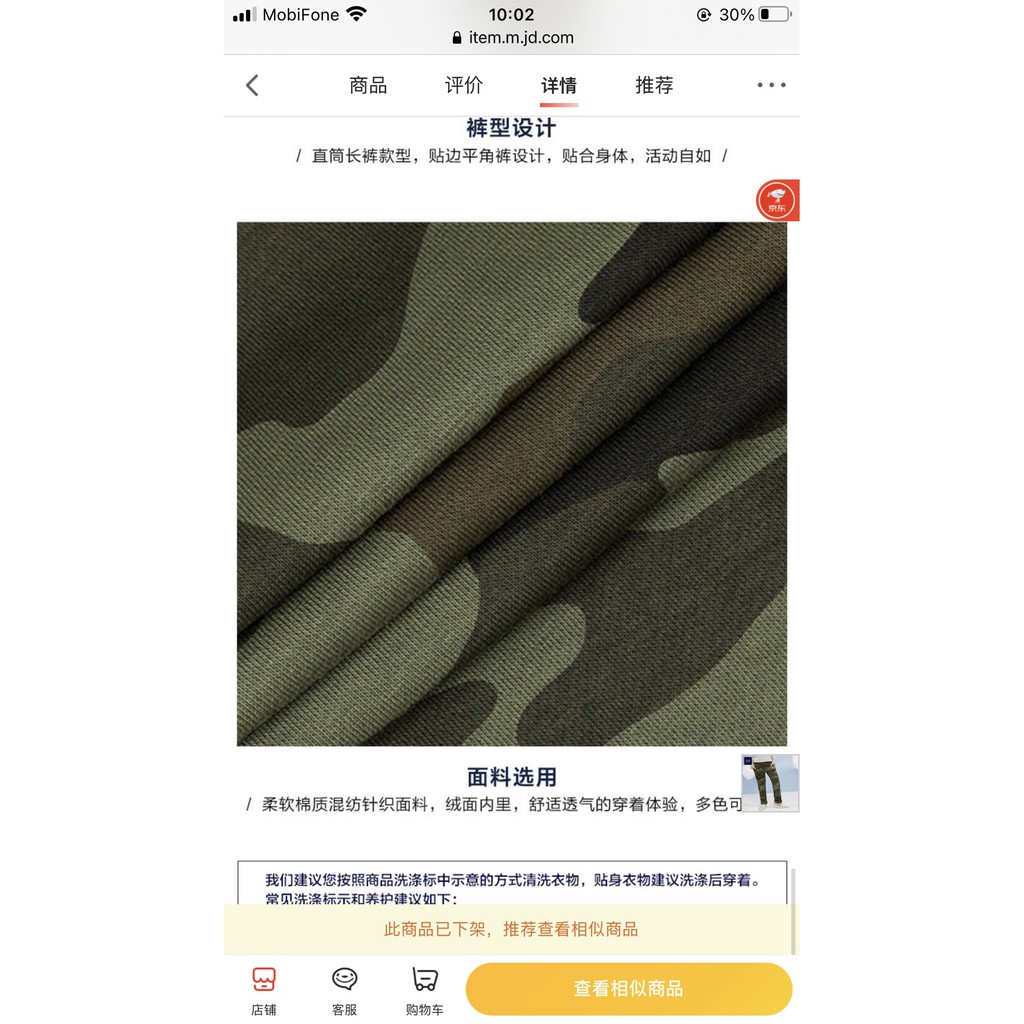Open the 店铺 store page
Viewport: 1024px width, 1024px height.
pyautogui.click(x=264, y=990)
